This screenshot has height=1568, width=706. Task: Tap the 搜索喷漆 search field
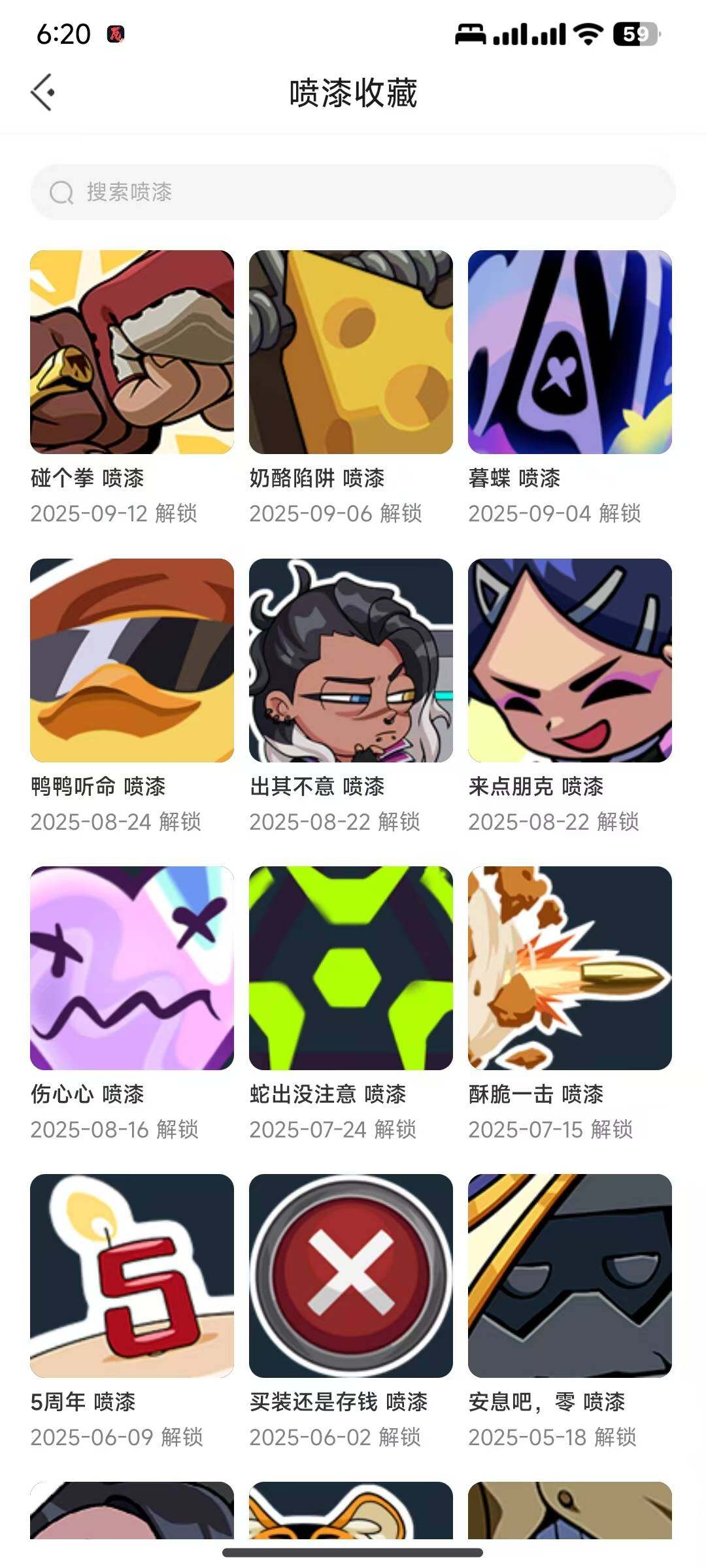[x=353, y=192]
